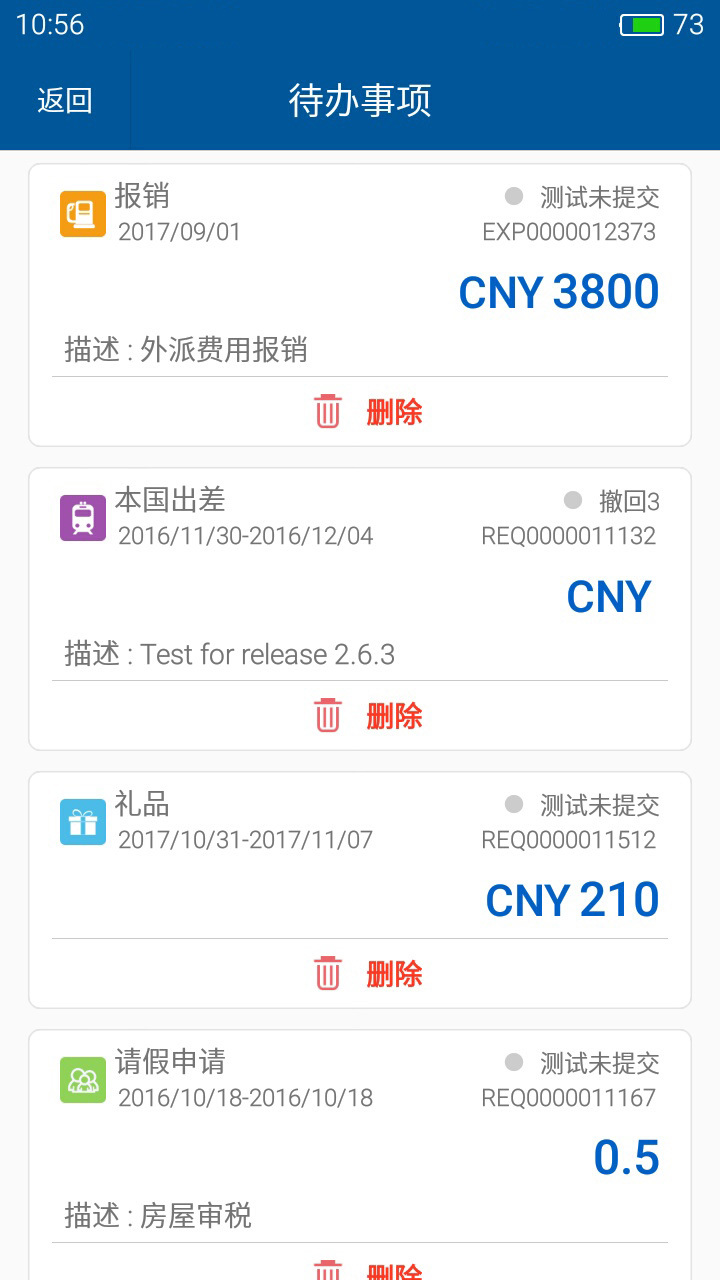Tap the status dot beside 测试未提交 on 报销
720x1280 pixels.
click(515, 197)
